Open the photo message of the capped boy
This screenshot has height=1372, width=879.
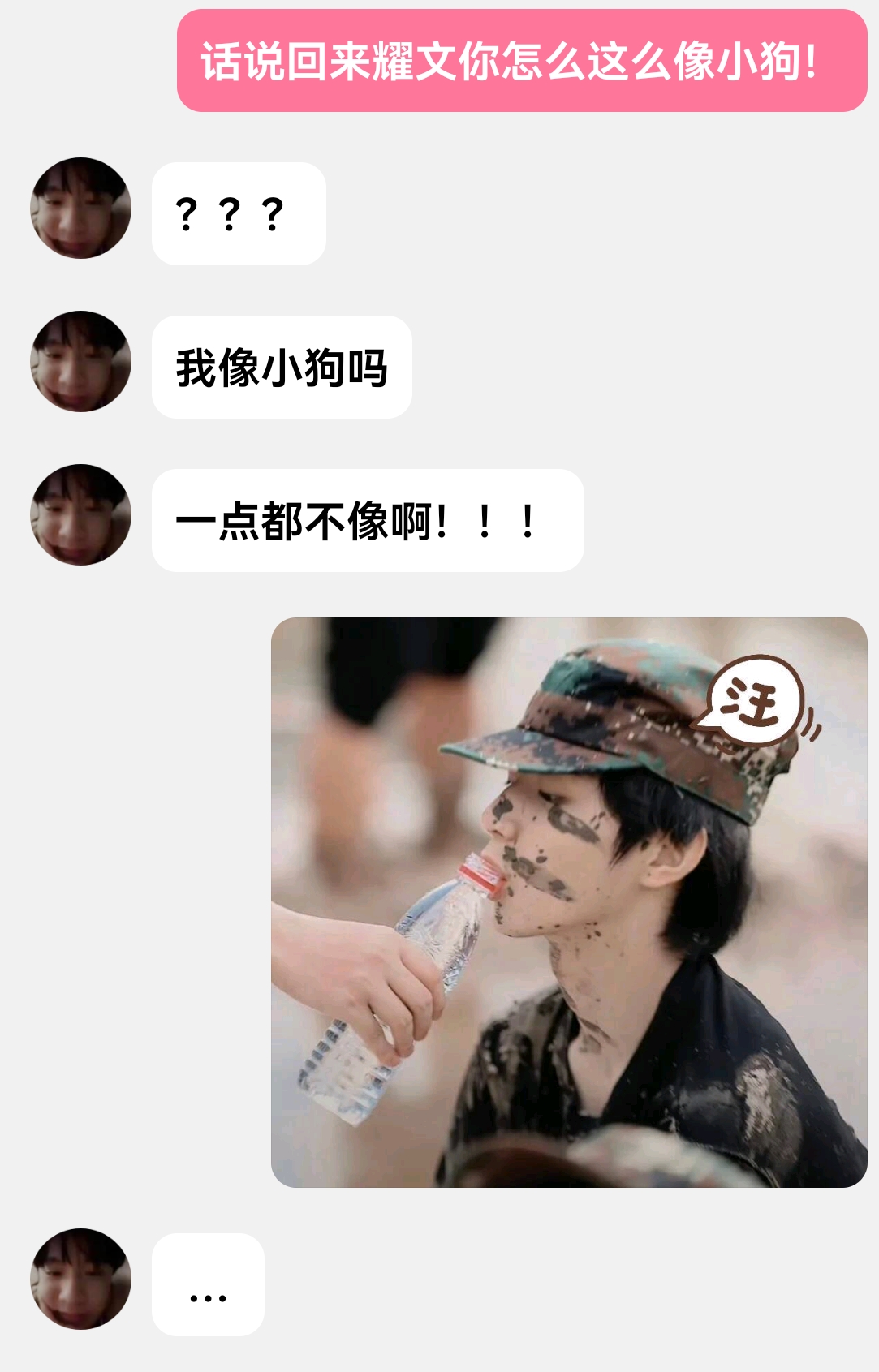(568, 902)
